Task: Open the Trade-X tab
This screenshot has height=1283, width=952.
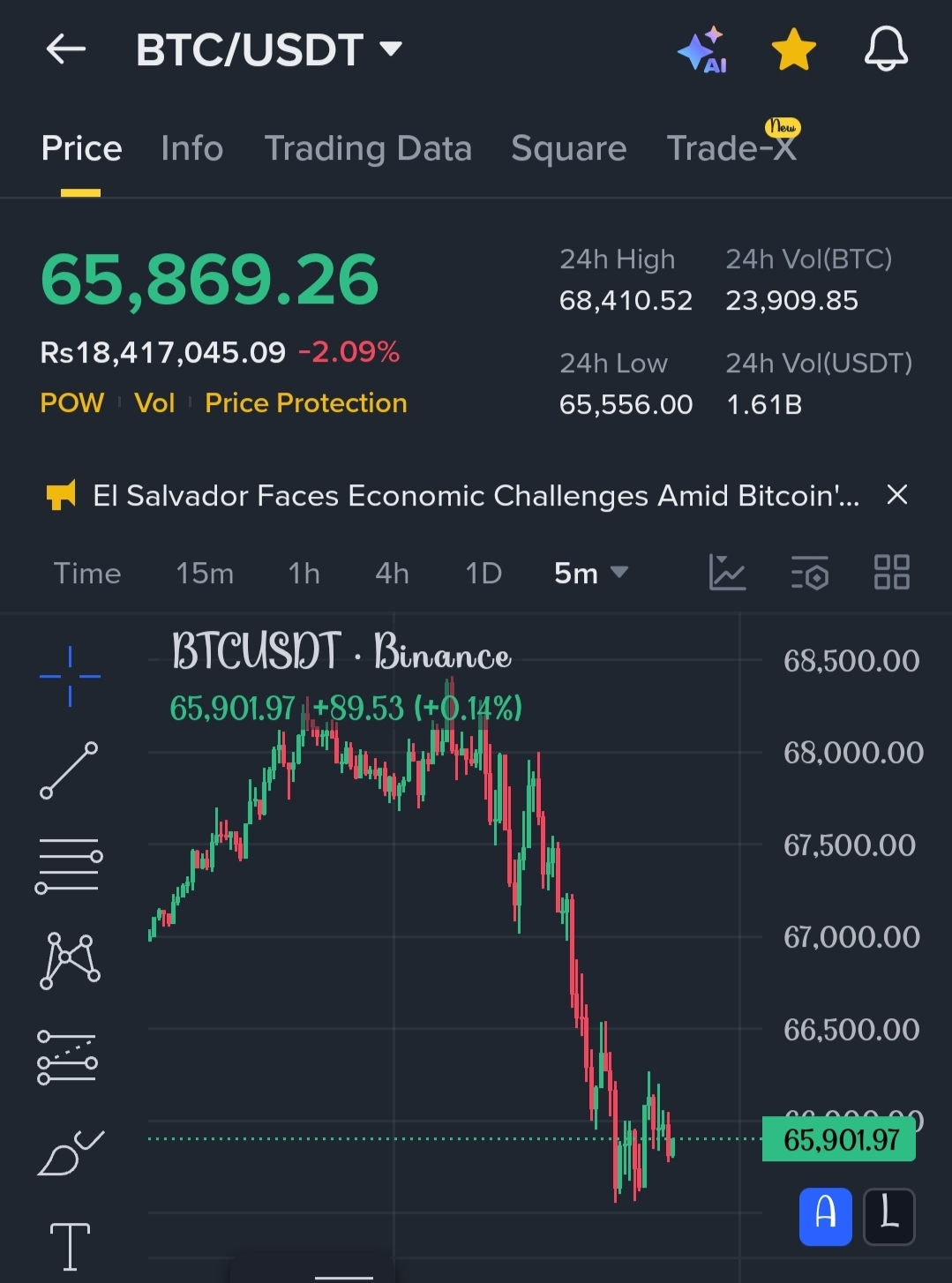Action: coord(731,146)
